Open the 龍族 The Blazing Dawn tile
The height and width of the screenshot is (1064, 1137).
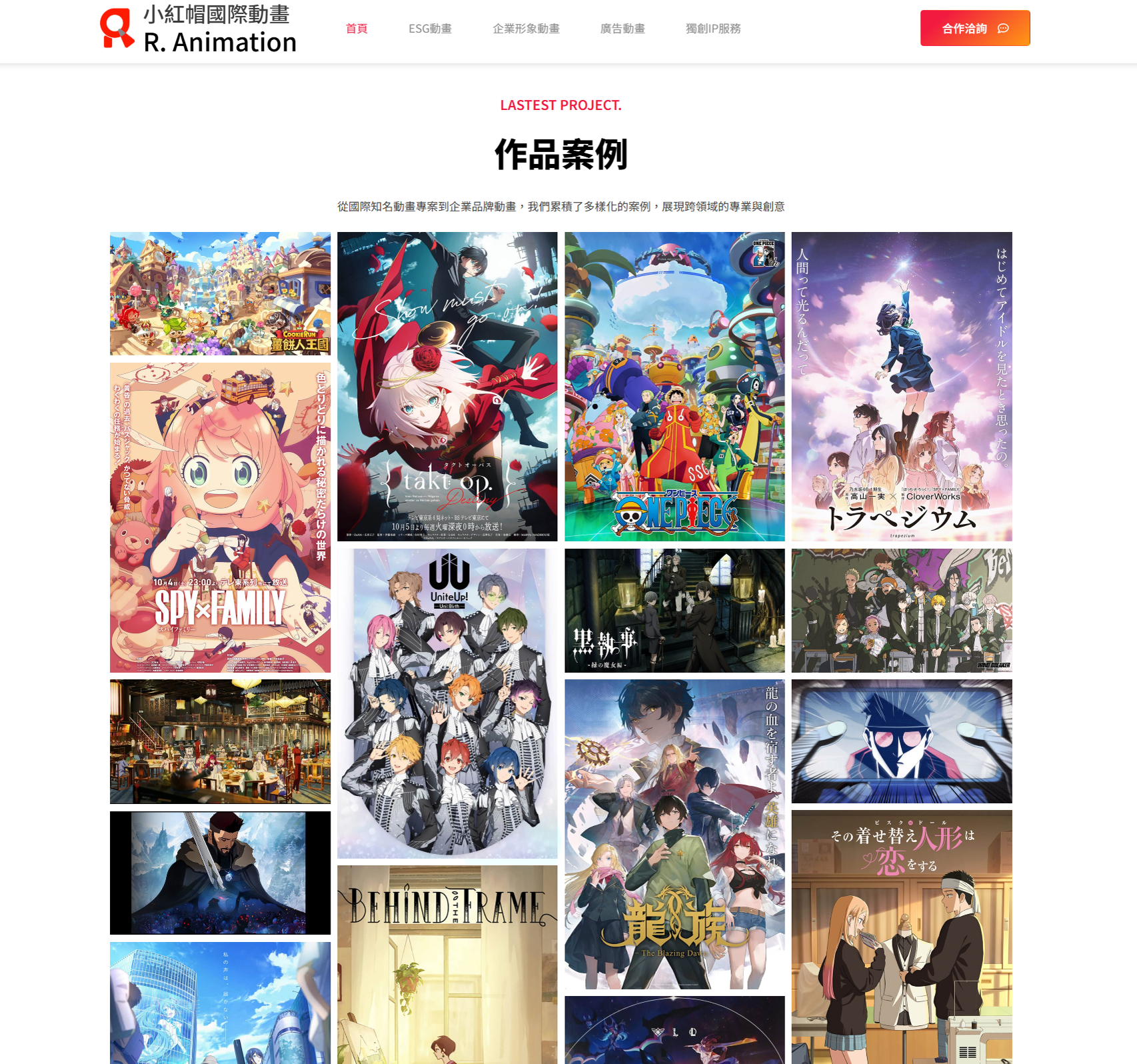pos(674,833)
